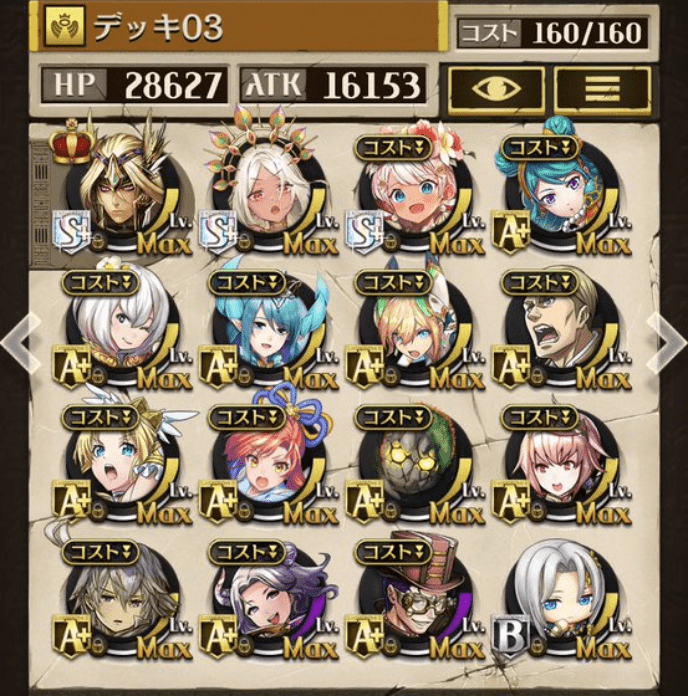The width and height of the screenshot is (688, 696).
Task: Go to next deck with right arrow
Action: (667, 342)
